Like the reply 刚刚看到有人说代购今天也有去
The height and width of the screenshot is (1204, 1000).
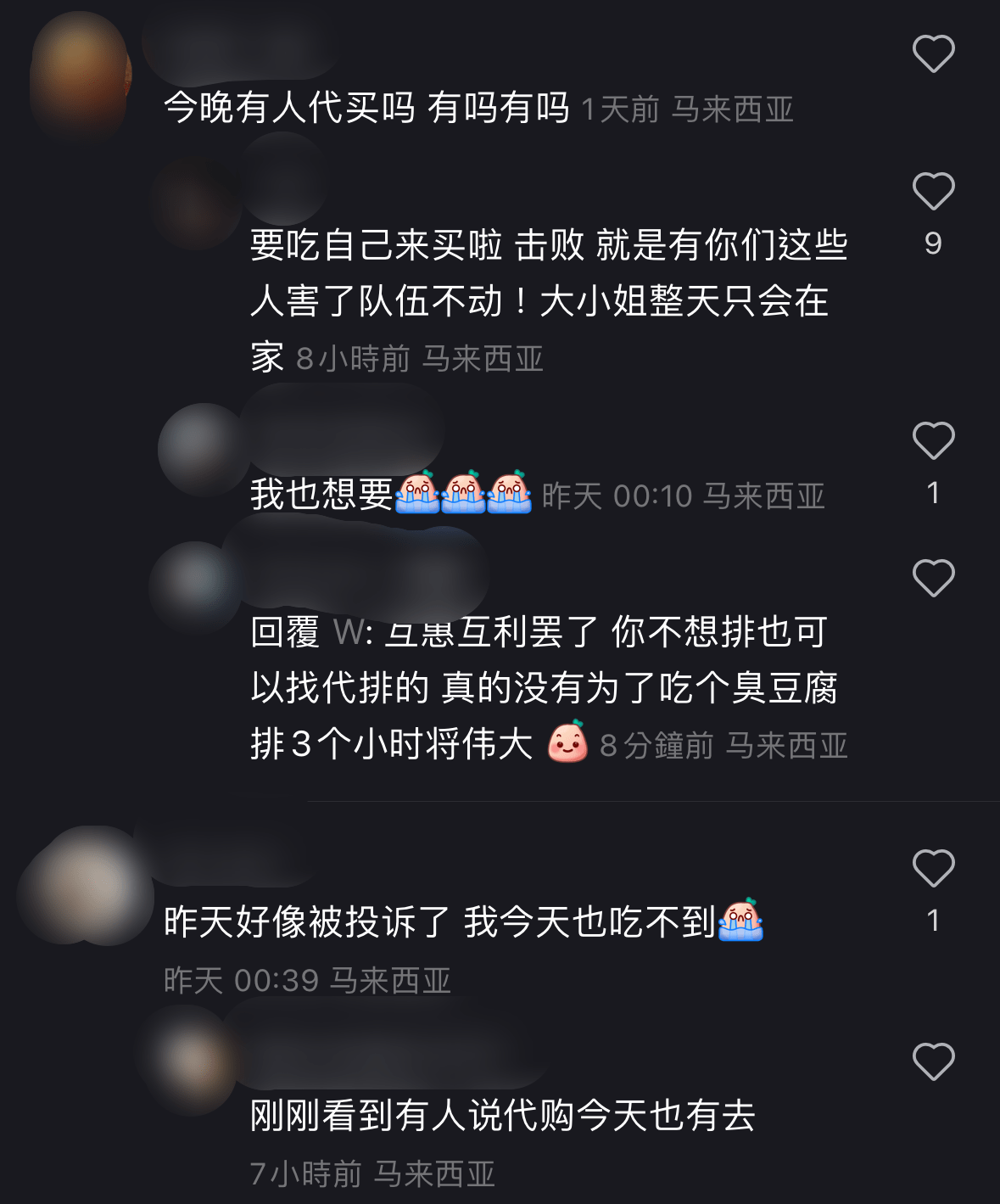tap(933, 1062)
